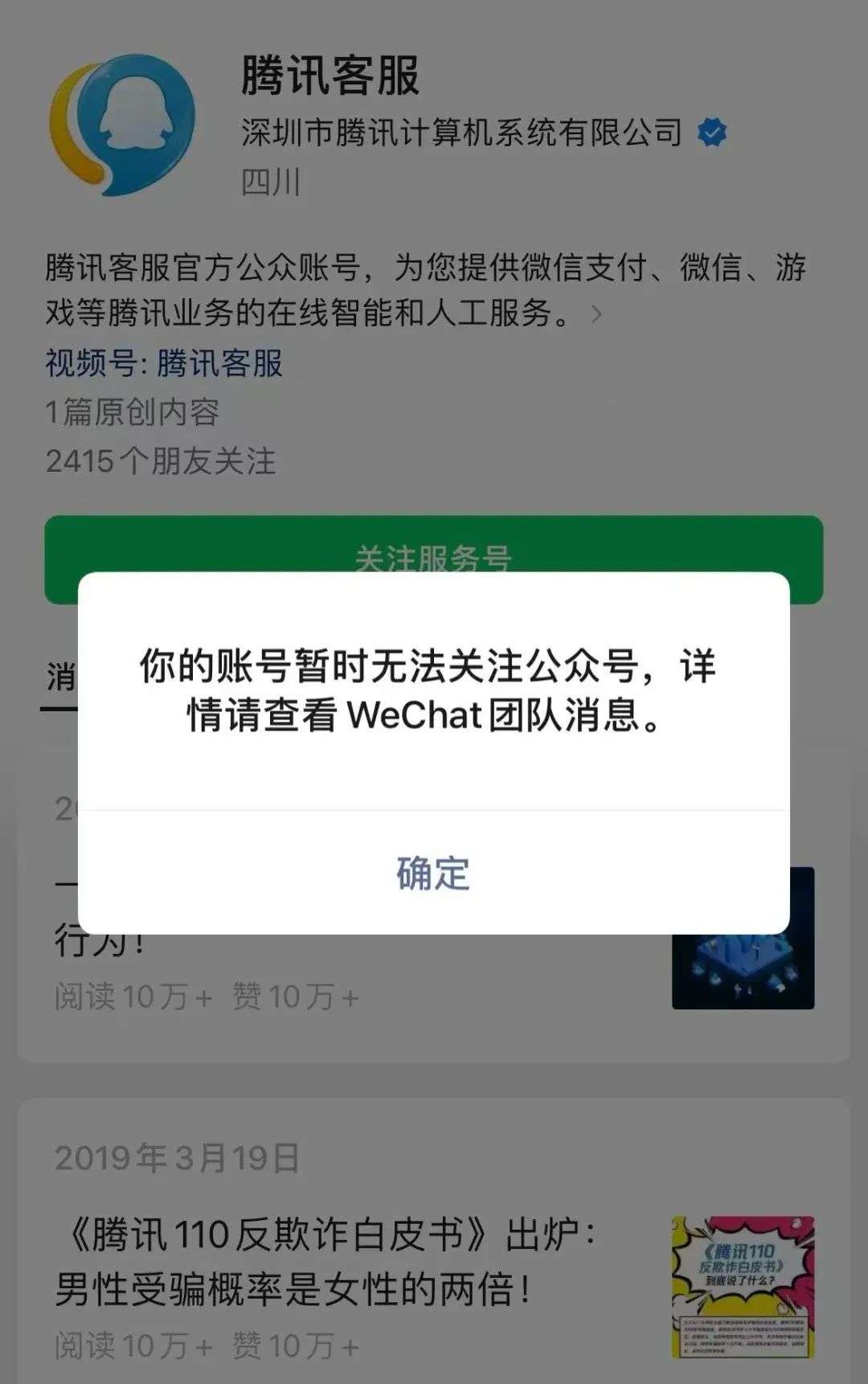Viewport: 868px width, 1384px height.
Task: Open the 视频号 腾讯客服 channel link
Action: pyautogui.click(x=164, y=363)
